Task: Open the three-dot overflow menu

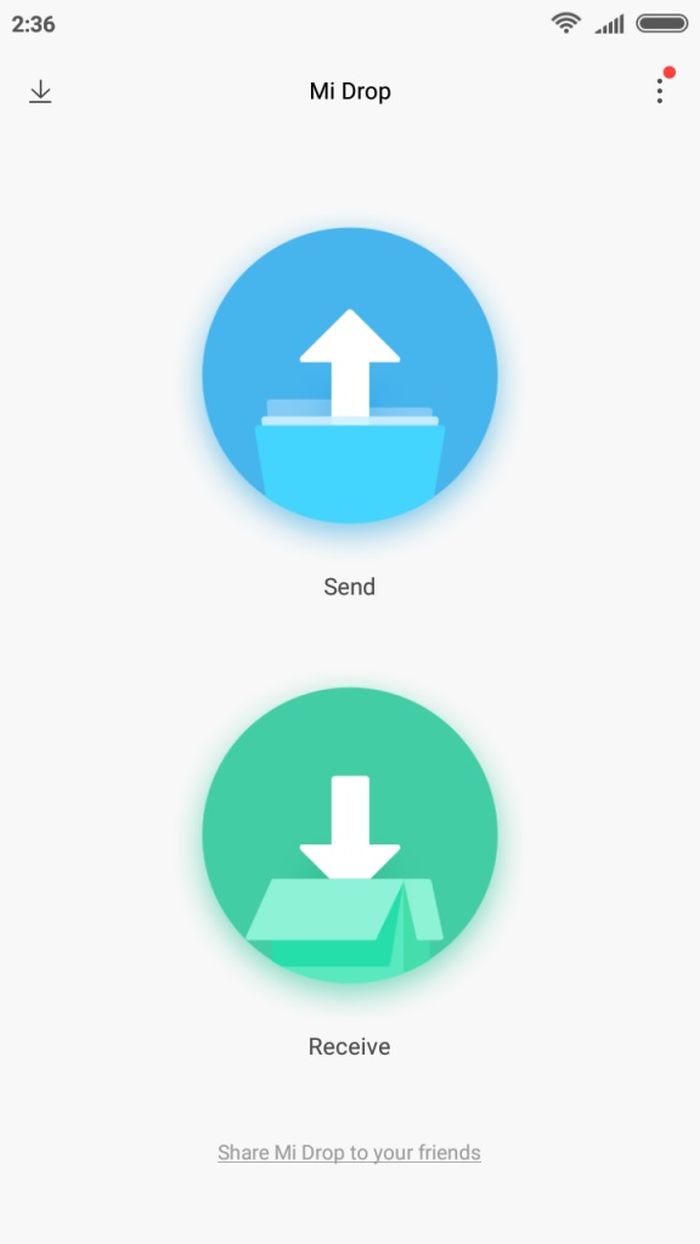Action: point(659,90)
